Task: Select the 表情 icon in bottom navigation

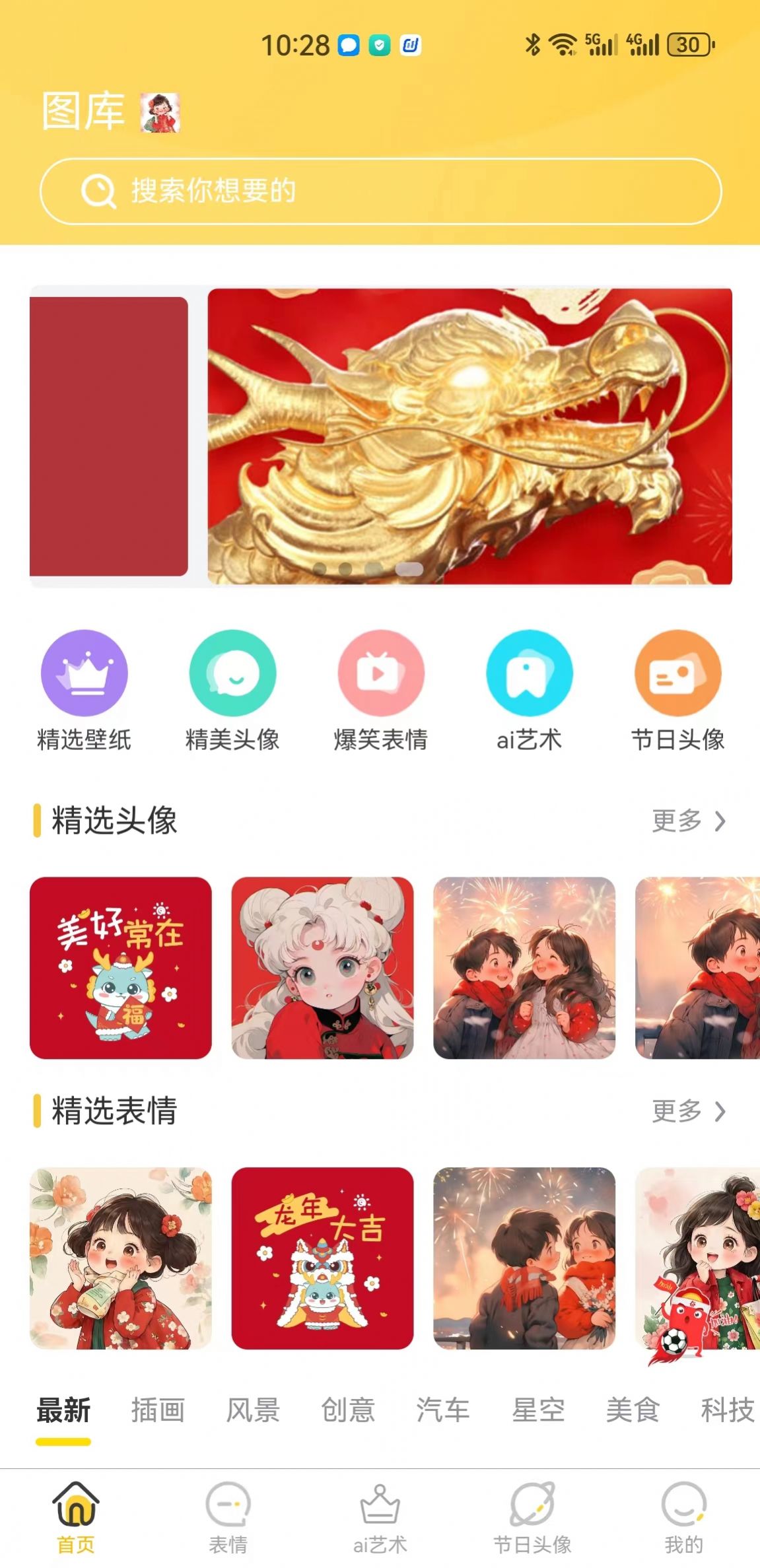Action: click(228, 1513)
